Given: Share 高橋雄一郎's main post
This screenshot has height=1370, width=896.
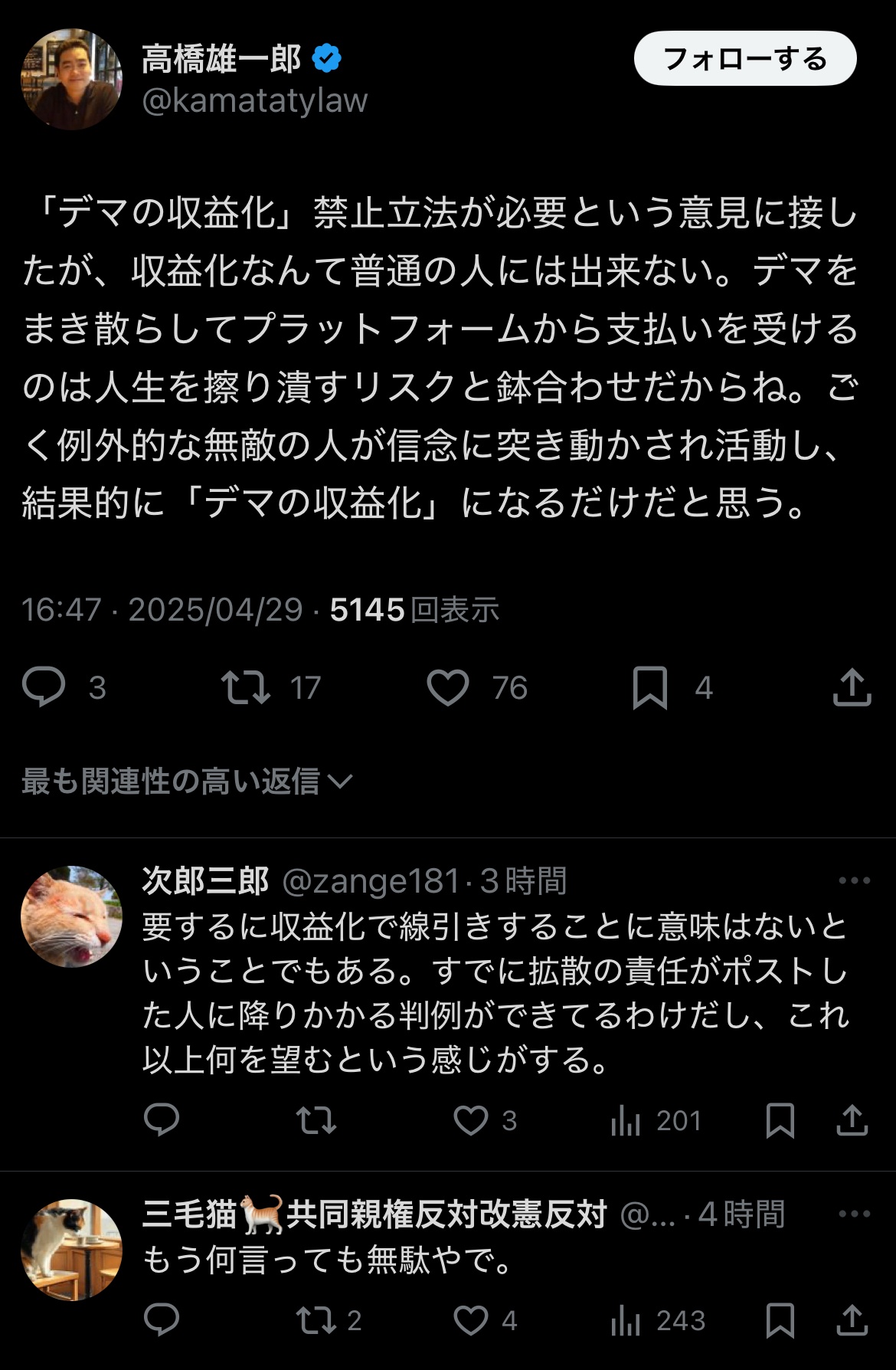Looking at the screenshot, I should point(852,687).
